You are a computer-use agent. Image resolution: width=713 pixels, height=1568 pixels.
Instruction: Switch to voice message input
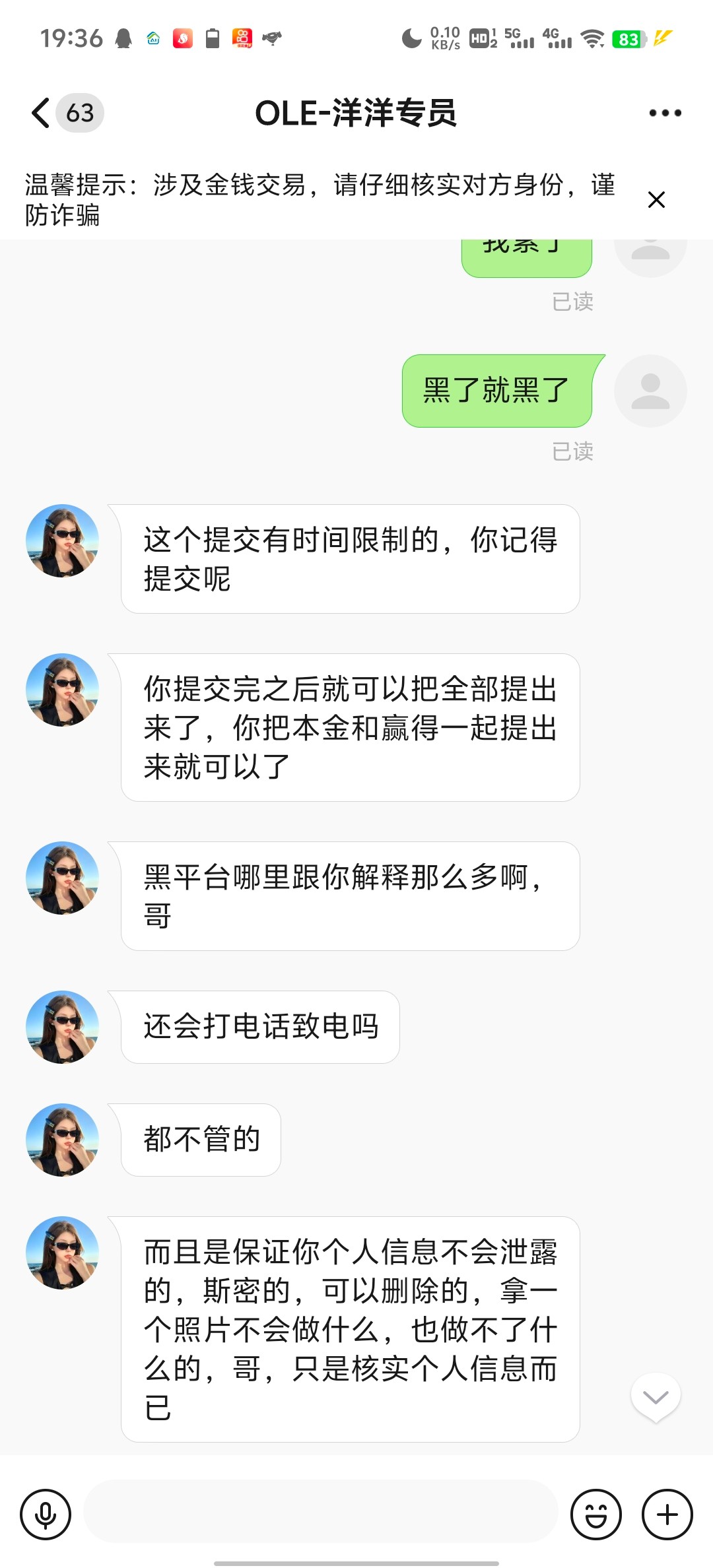pyautogui.click(x=46, y=1514)
